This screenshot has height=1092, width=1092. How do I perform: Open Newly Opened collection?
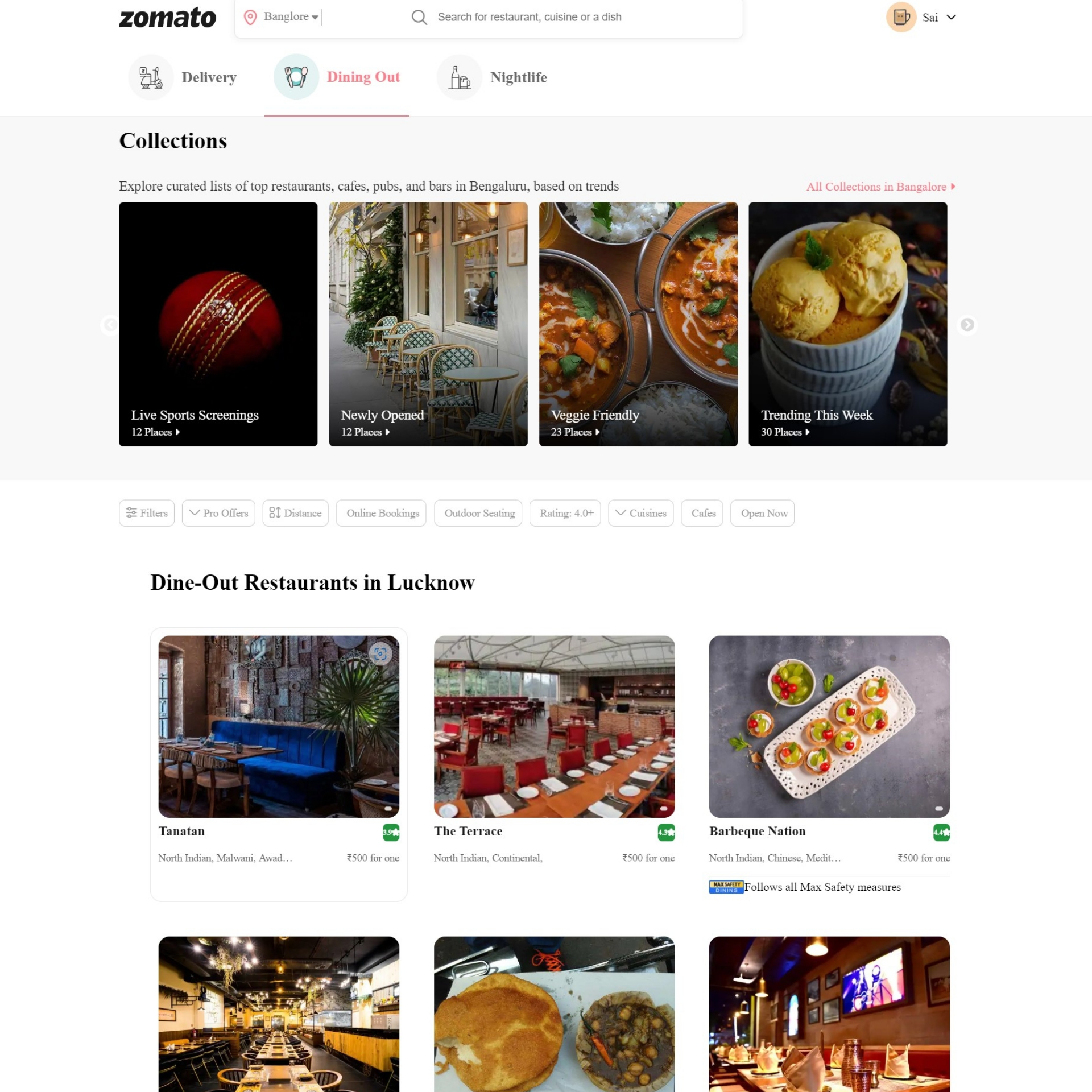[x=428, y=324]
